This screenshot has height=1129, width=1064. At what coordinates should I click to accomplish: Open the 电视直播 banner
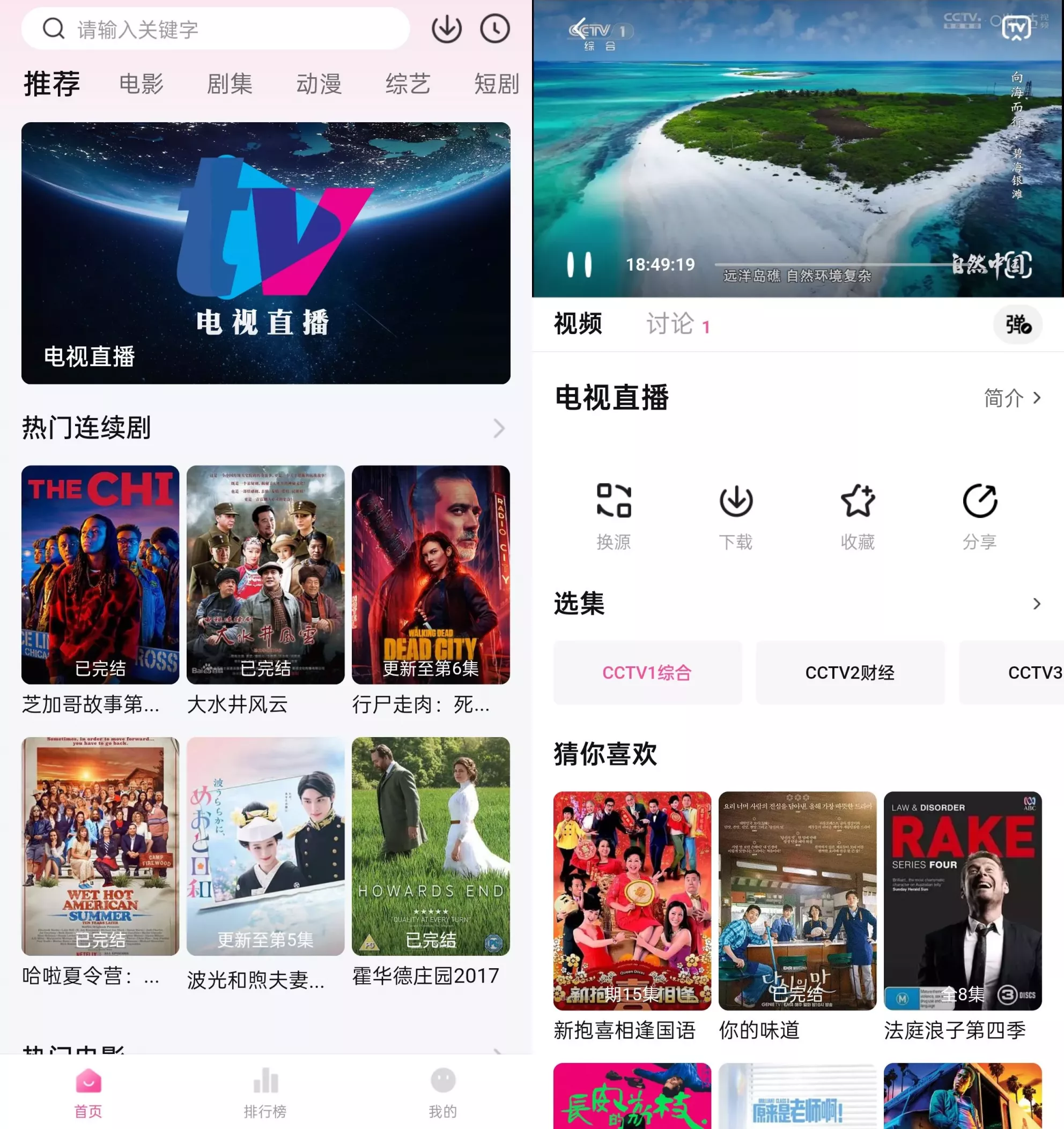pyautogui.click(x=266, y=252)
